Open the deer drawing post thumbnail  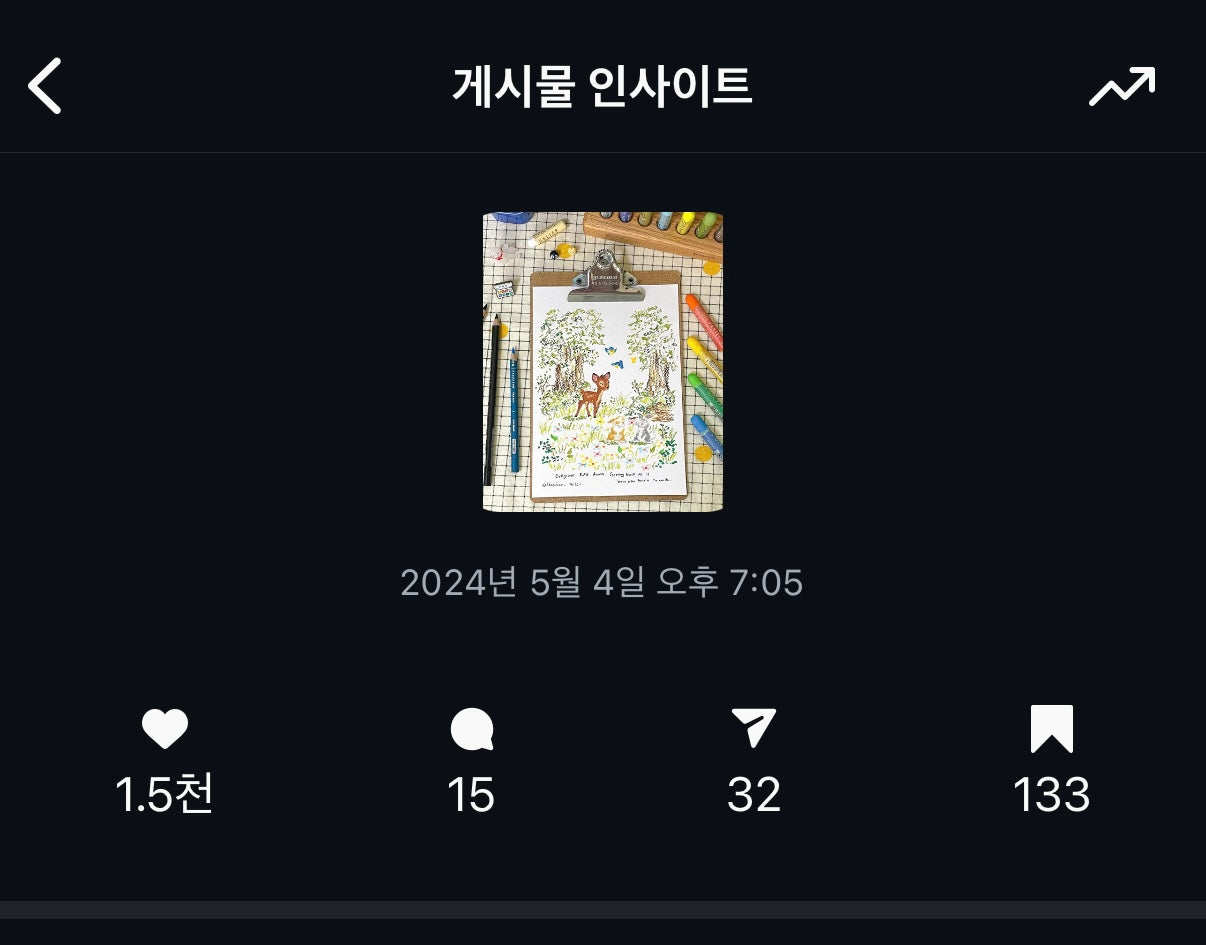click(602, 362)
